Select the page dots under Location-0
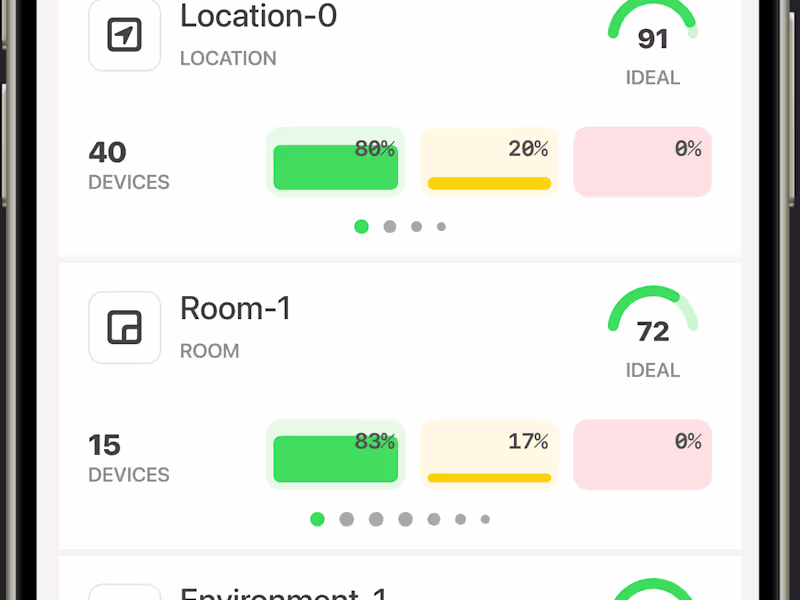 pyautogui.click(x=400, y=227)
